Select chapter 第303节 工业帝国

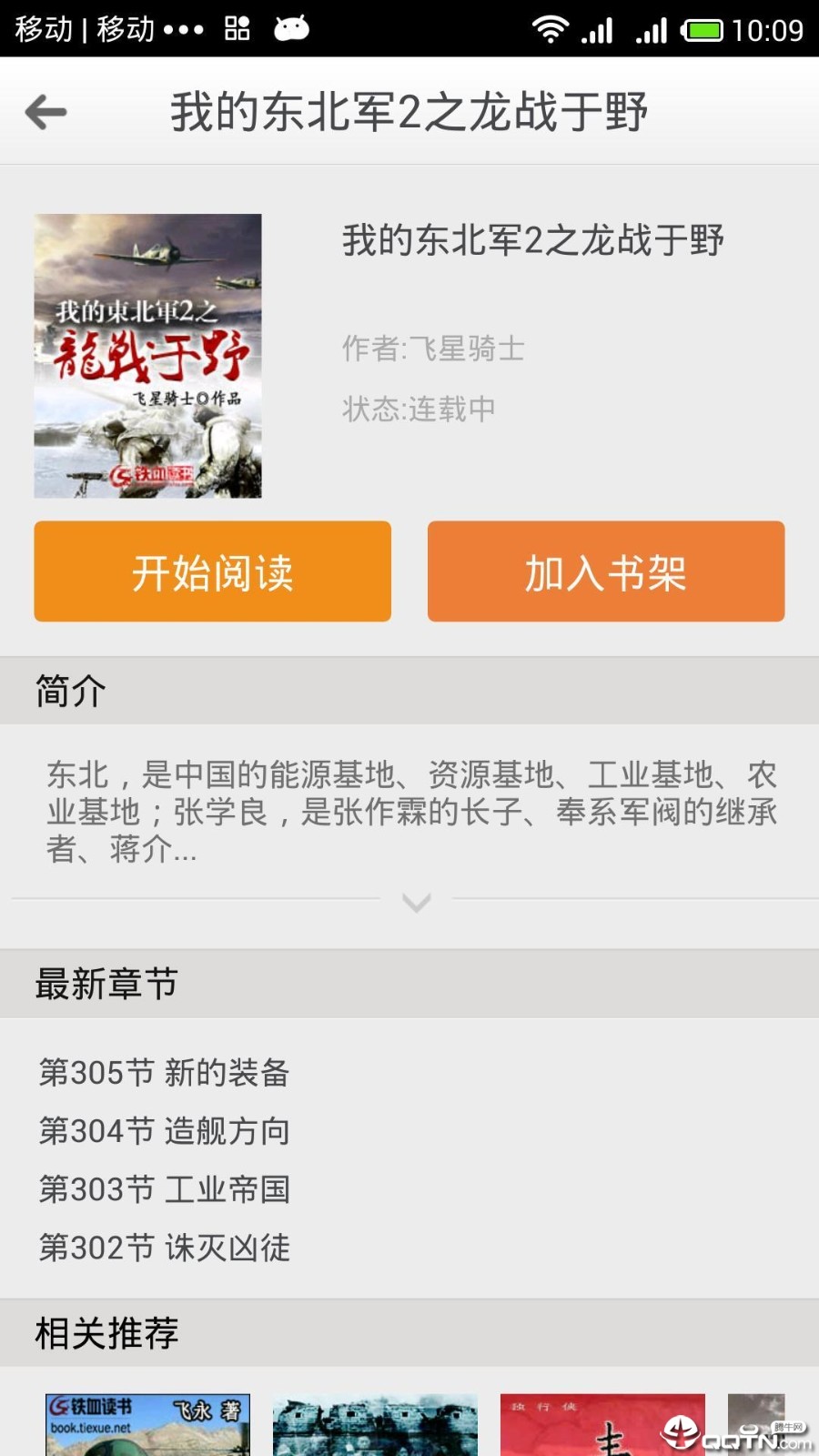(164, 1189)
